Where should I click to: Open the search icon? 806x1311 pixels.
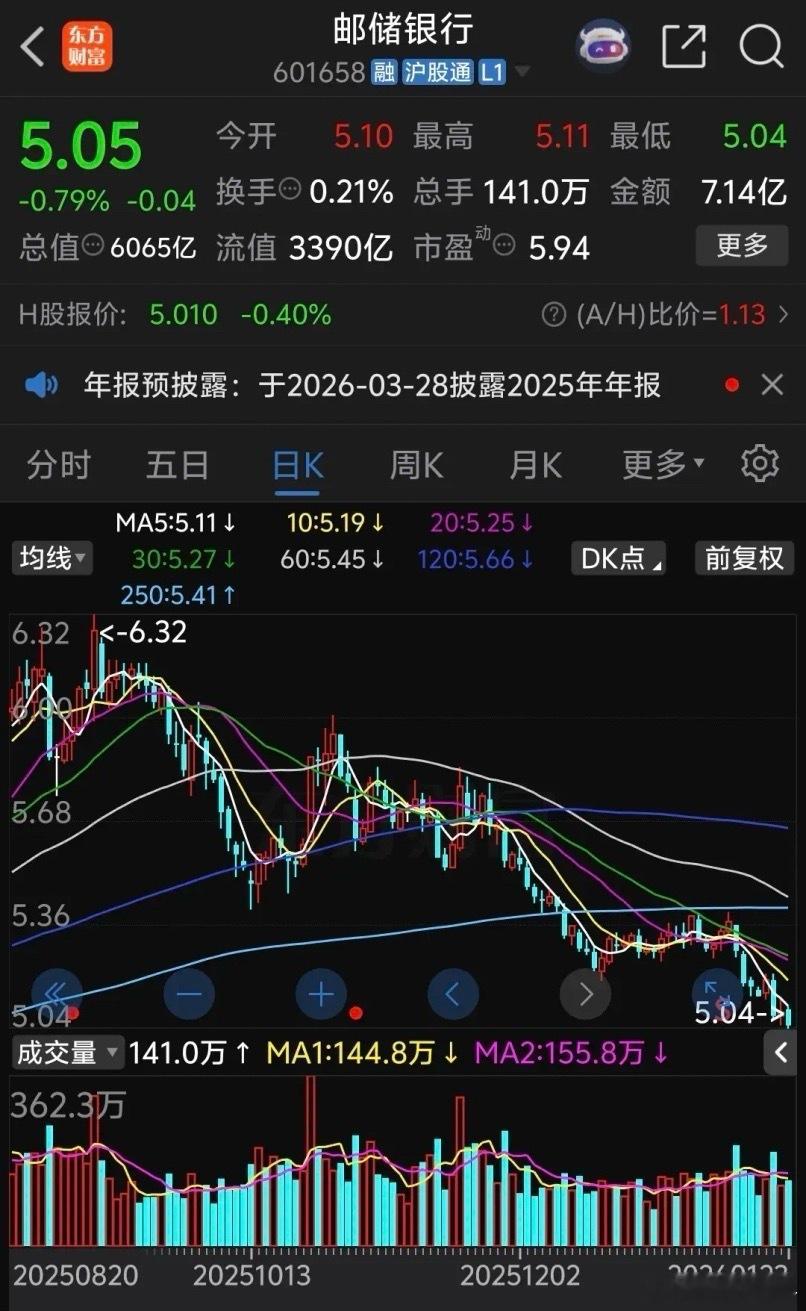pyautogui.click(x=761, y=47)
